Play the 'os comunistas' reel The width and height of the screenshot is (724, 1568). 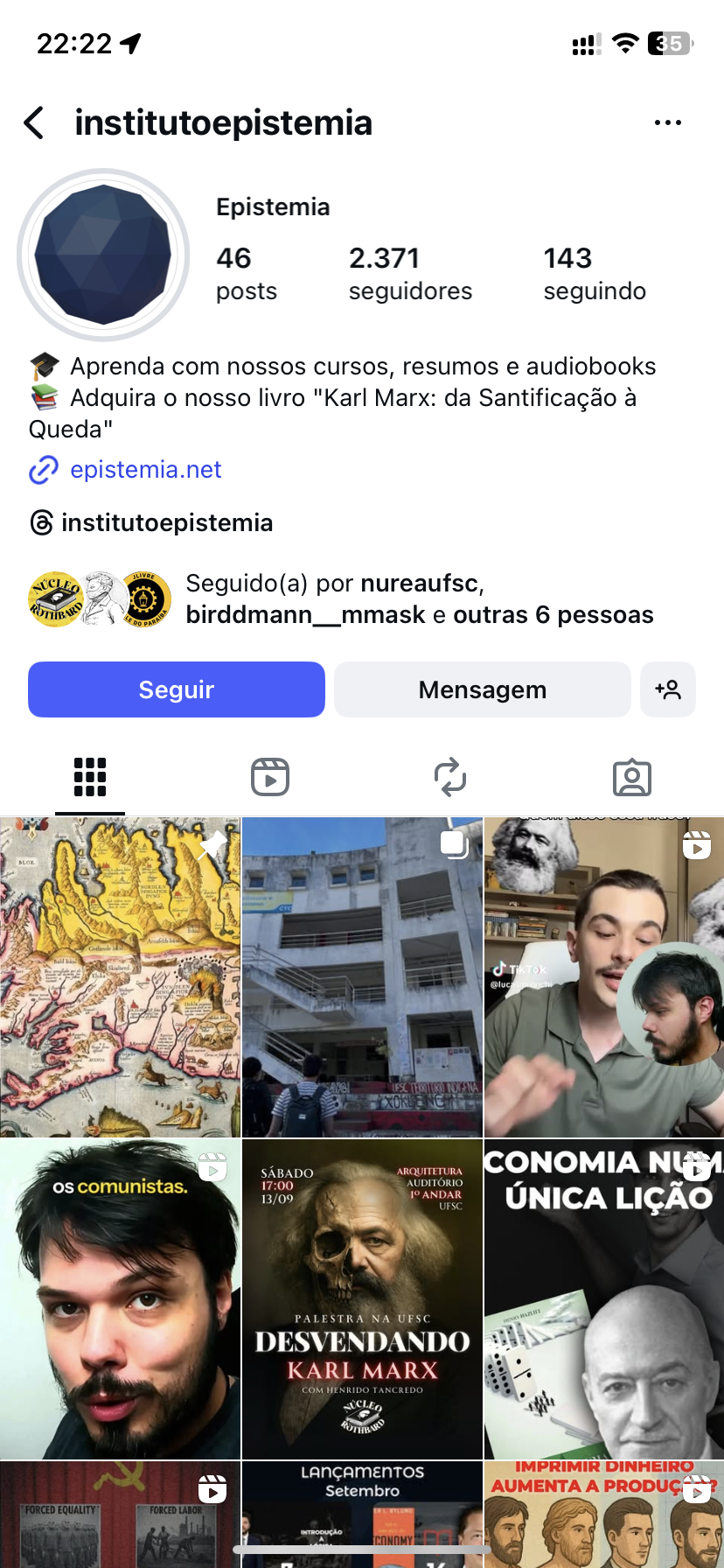(x=120, y=1299)
